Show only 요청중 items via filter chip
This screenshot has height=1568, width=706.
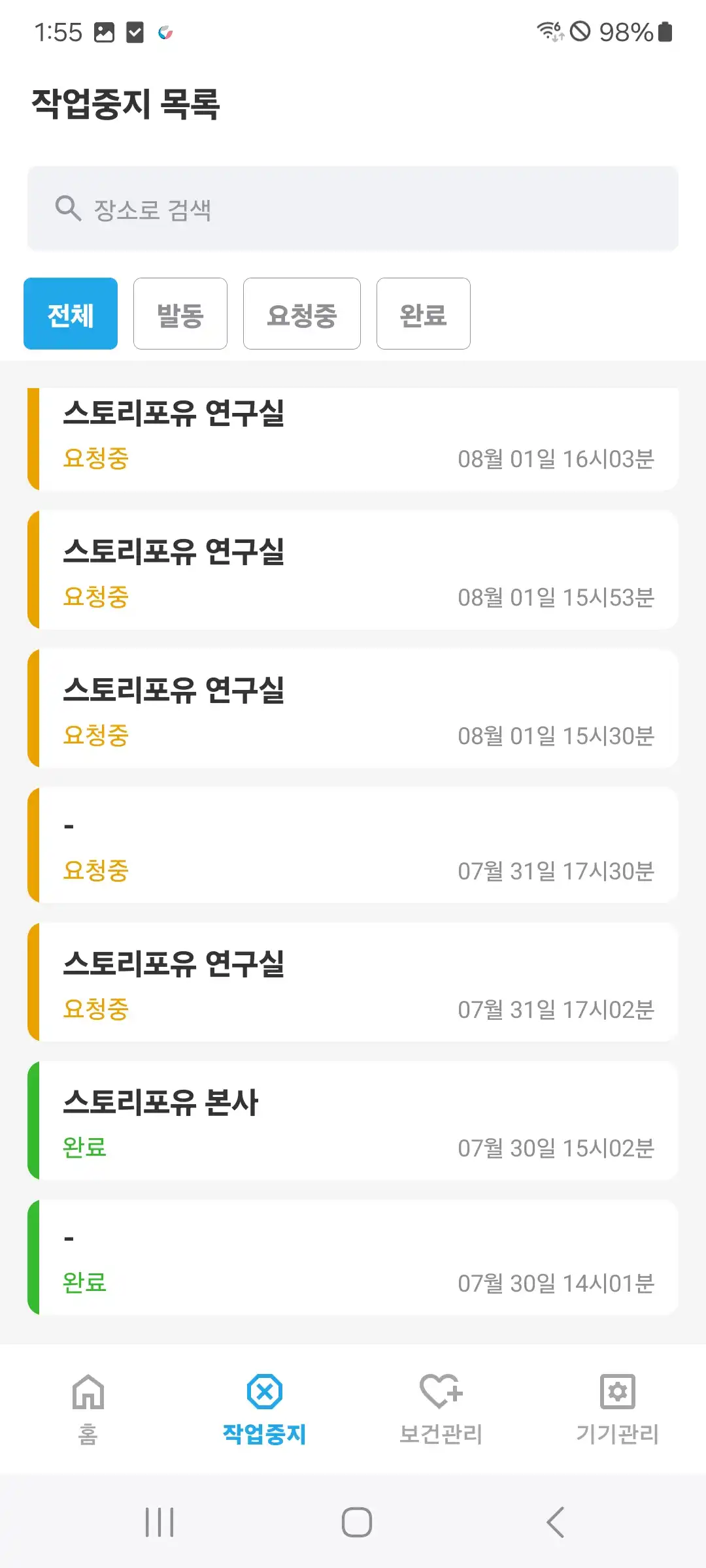tap(301, 314)
